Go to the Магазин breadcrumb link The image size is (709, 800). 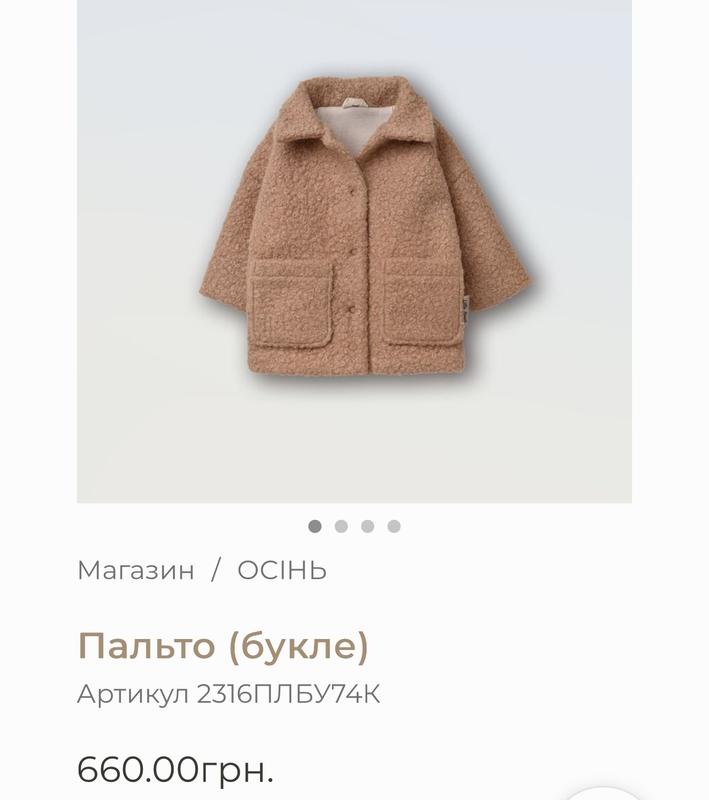(x=135, y=570)
